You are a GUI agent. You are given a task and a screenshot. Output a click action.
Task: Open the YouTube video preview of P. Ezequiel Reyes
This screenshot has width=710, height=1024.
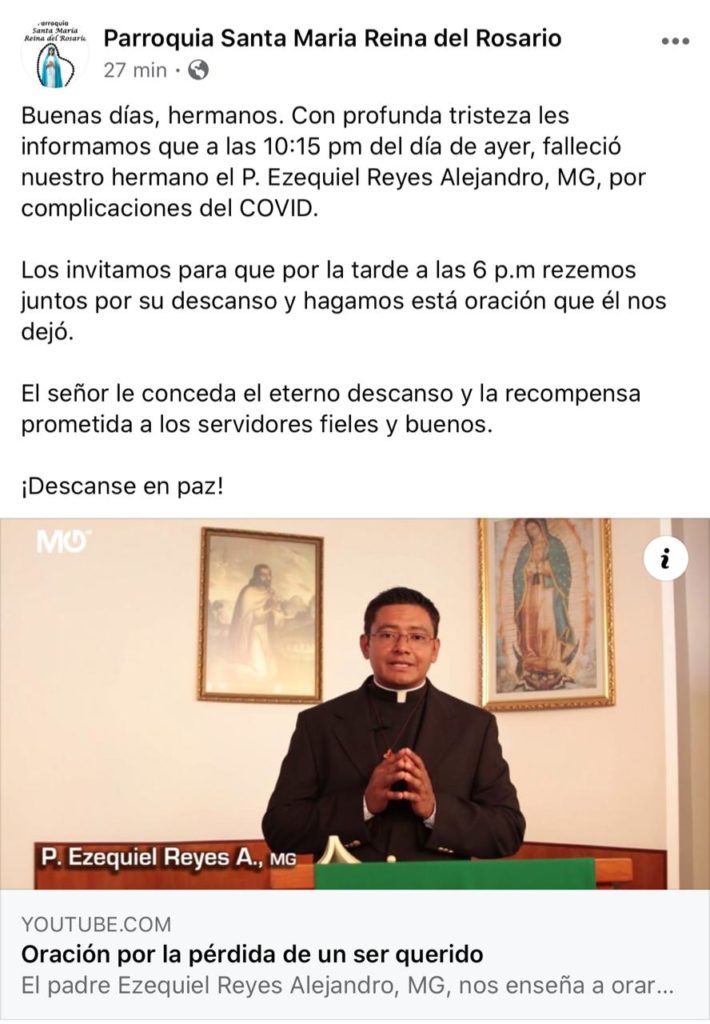pyautogui.click(x=355, y=703)
